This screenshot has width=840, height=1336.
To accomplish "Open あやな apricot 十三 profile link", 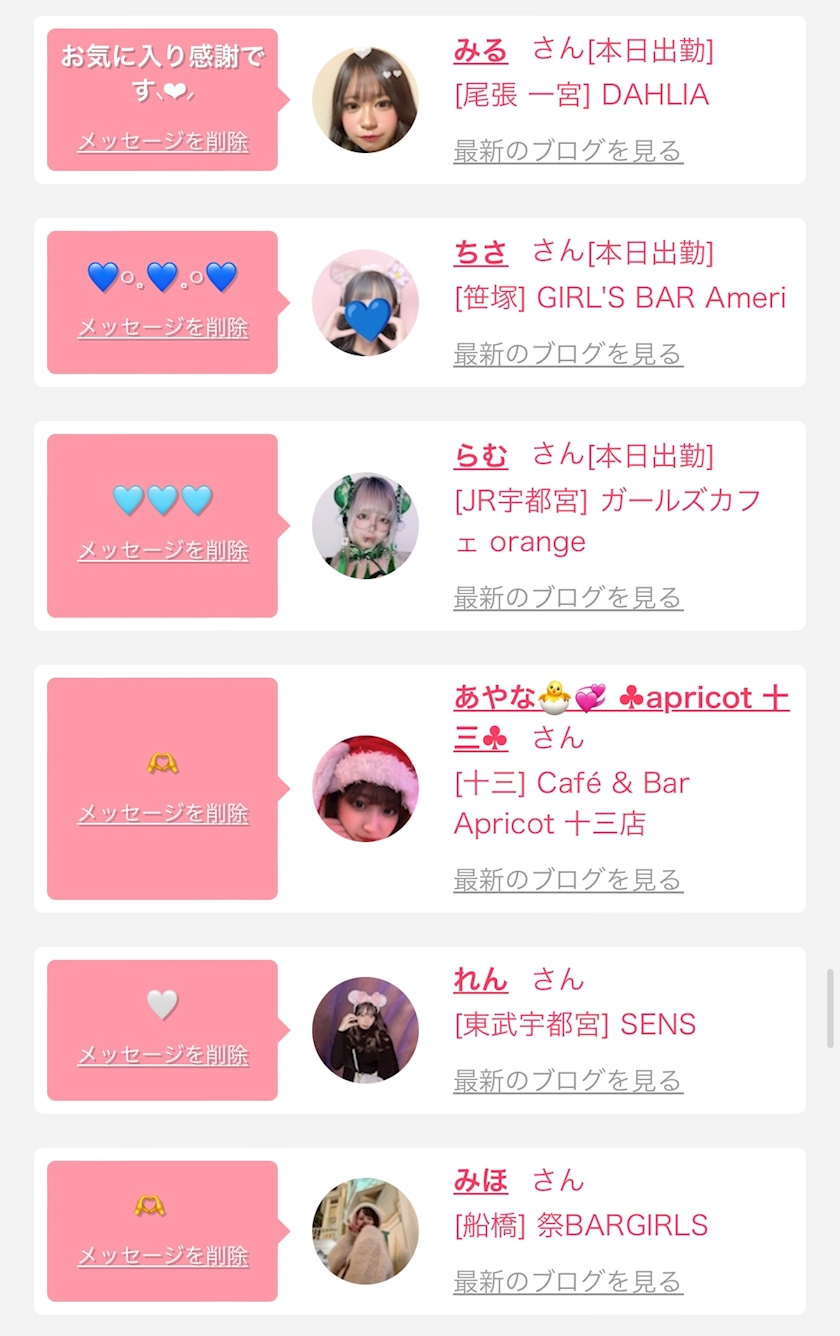I will coord(620,699).
